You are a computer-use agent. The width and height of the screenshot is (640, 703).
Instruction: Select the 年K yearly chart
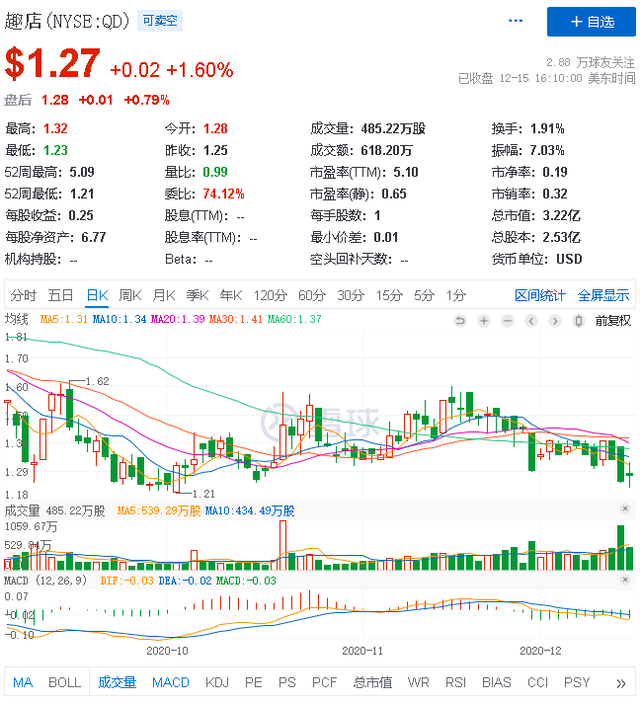pos(230,295)
